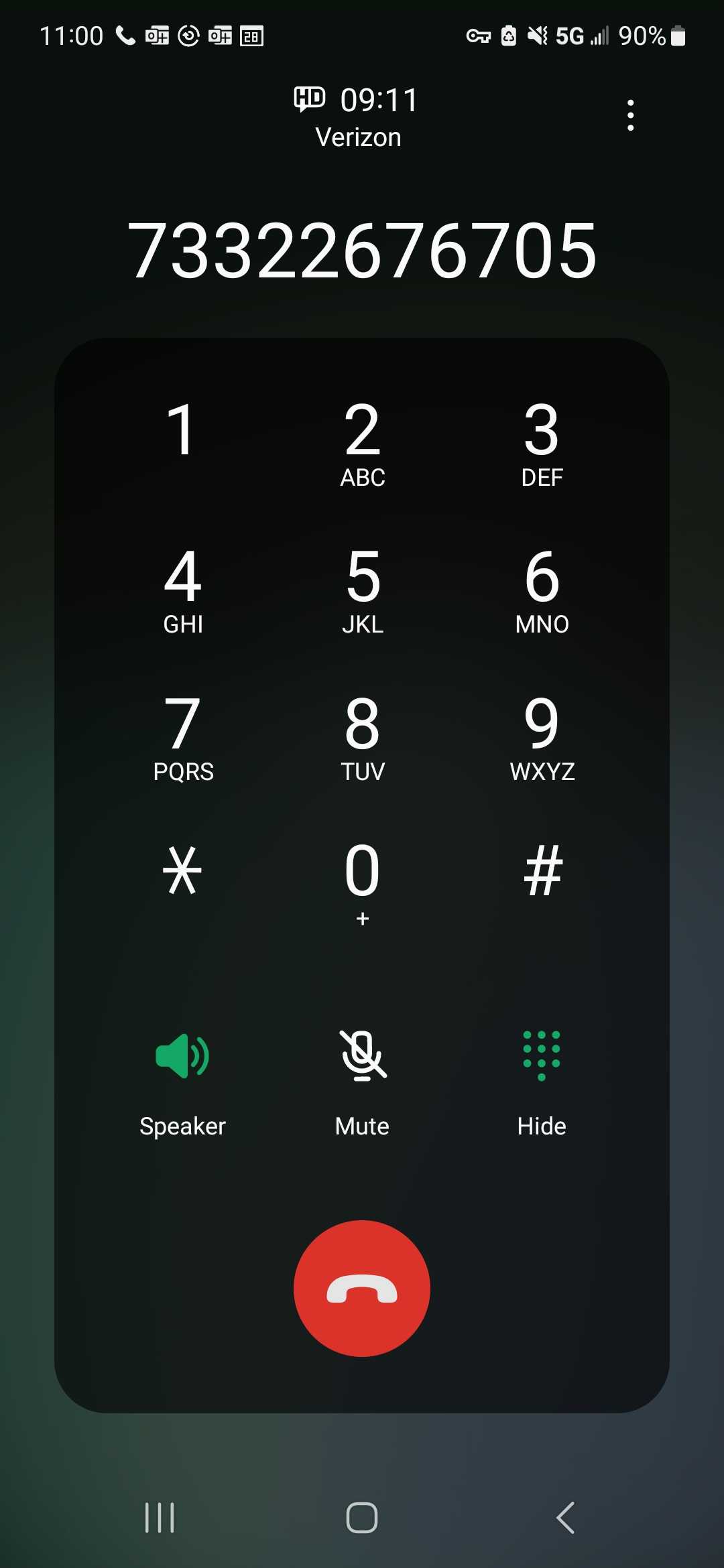Enter digit 9 WXYZ

[542, 737]
